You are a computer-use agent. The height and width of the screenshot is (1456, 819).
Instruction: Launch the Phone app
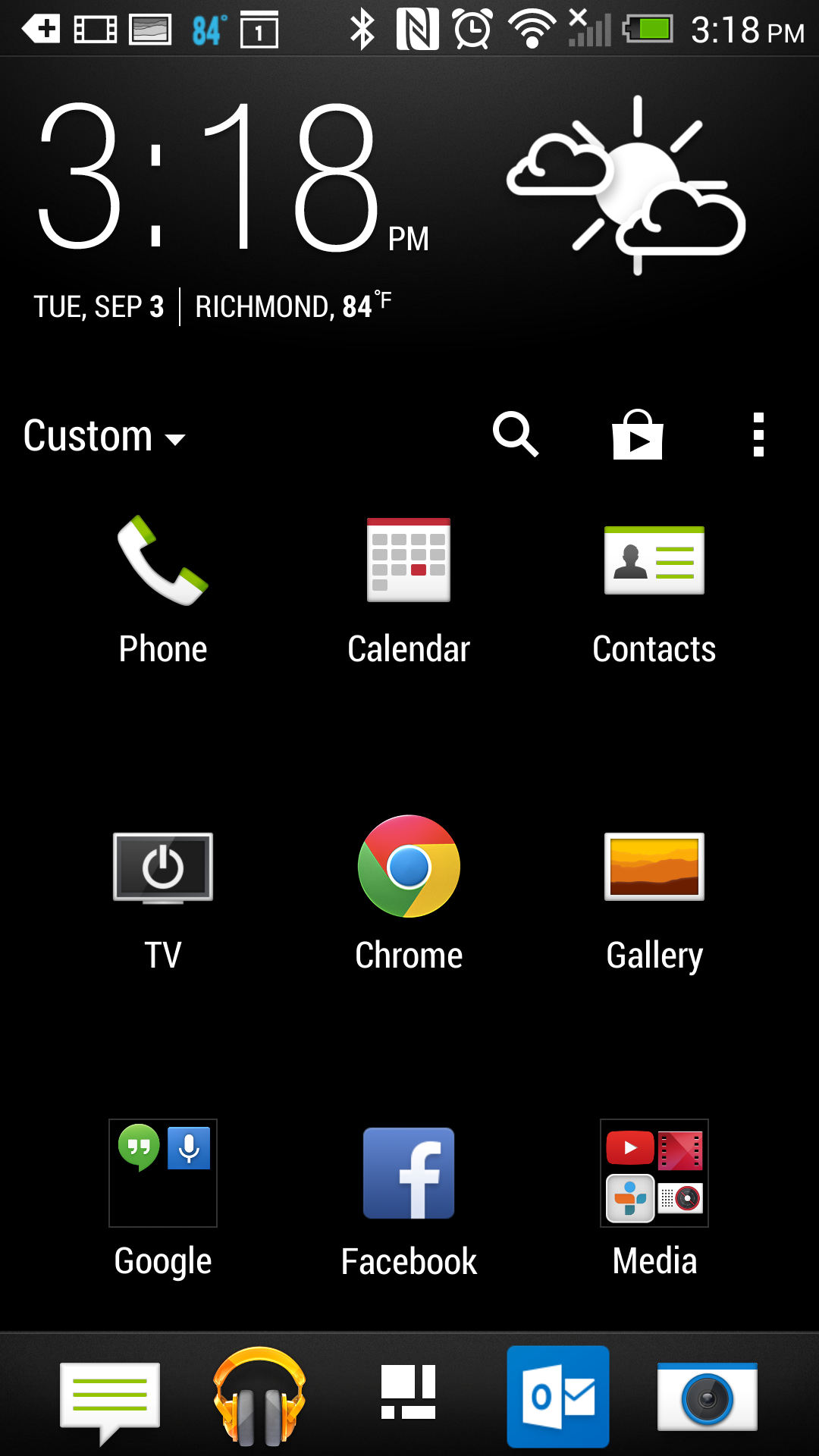point(163,590)
